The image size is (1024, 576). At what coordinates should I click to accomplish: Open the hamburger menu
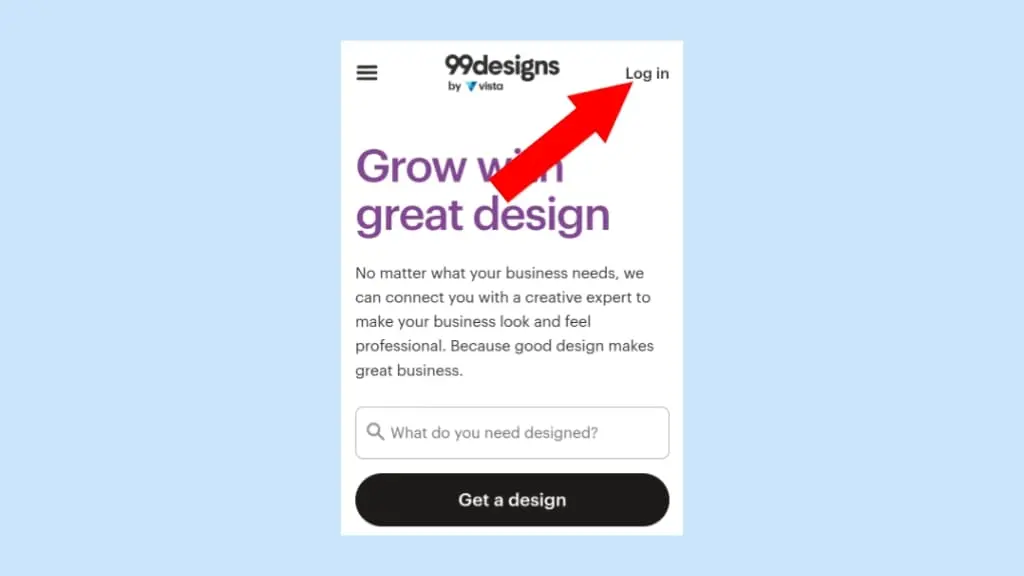(367, 73)
